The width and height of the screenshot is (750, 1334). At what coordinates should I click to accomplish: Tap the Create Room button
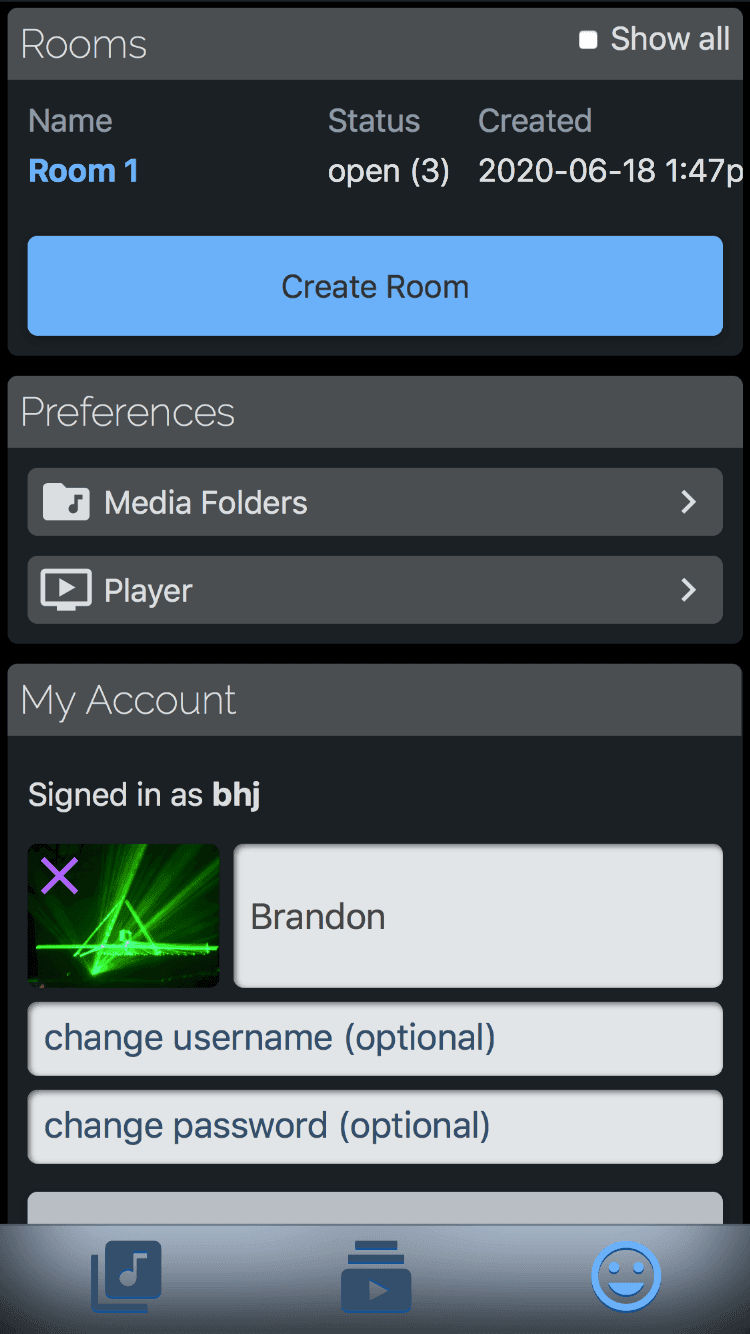(375, 286)
